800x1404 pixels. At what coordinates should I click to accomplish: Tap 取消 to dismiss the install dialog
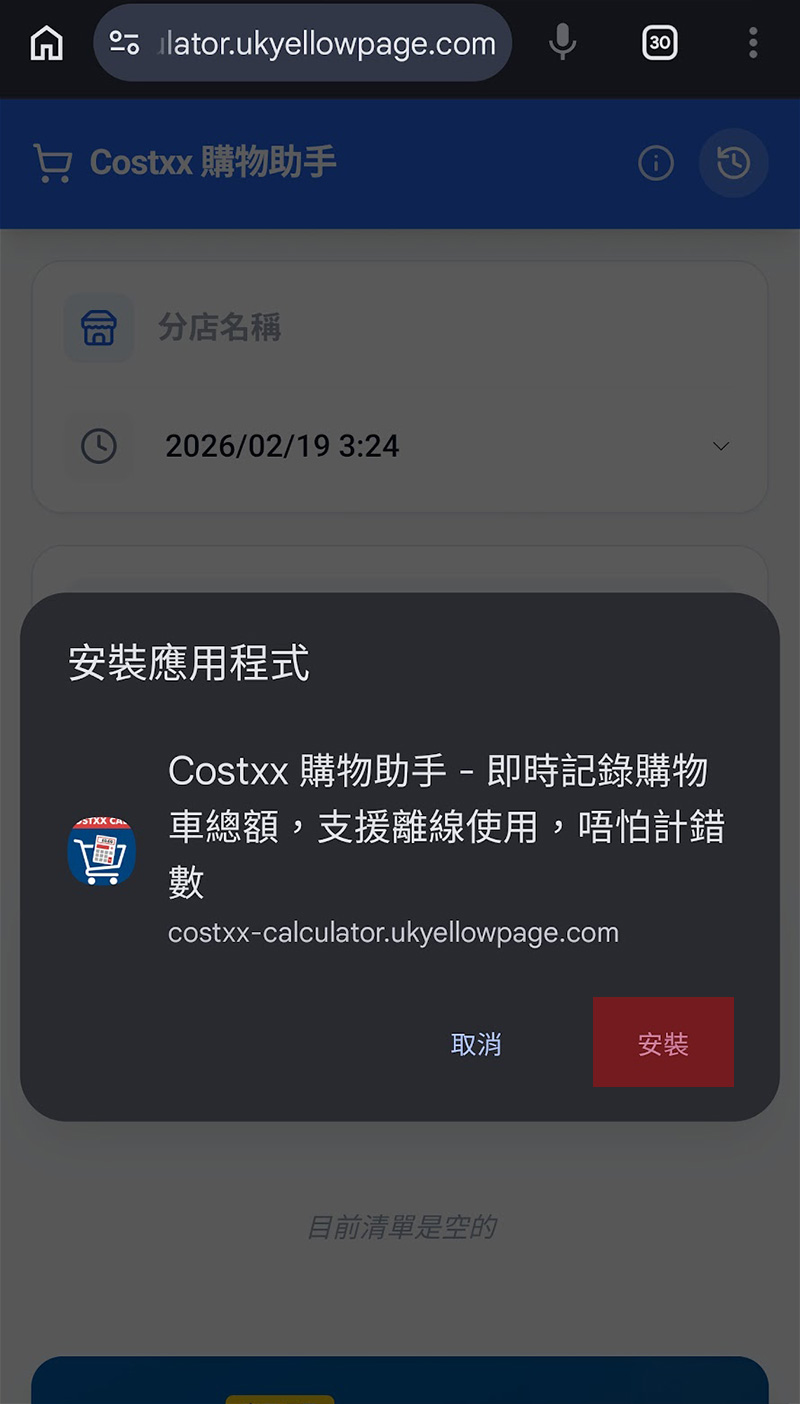pyautogui.click(x=476, y=1043)
